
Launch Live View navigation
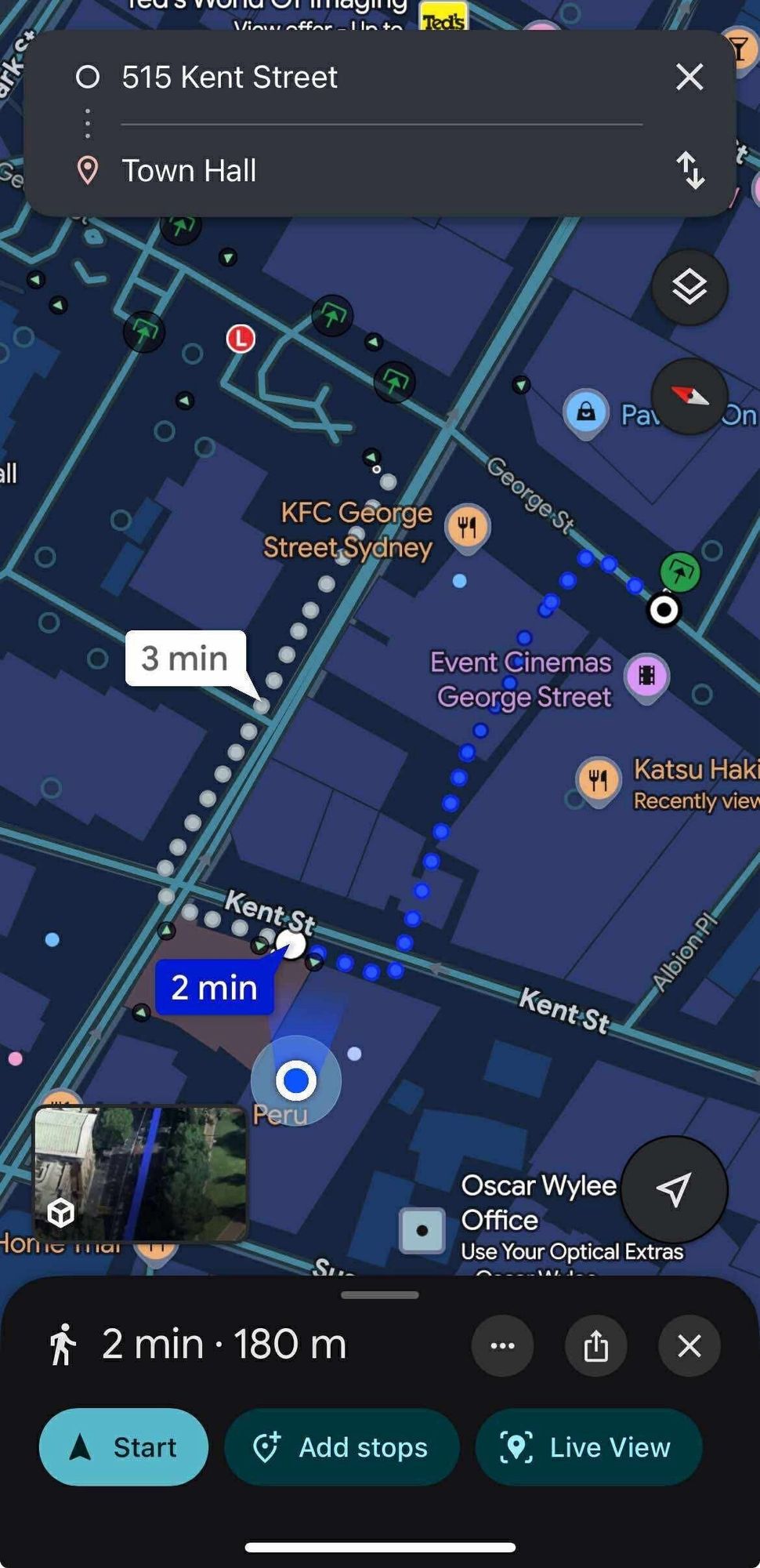tap(588, 1447)
